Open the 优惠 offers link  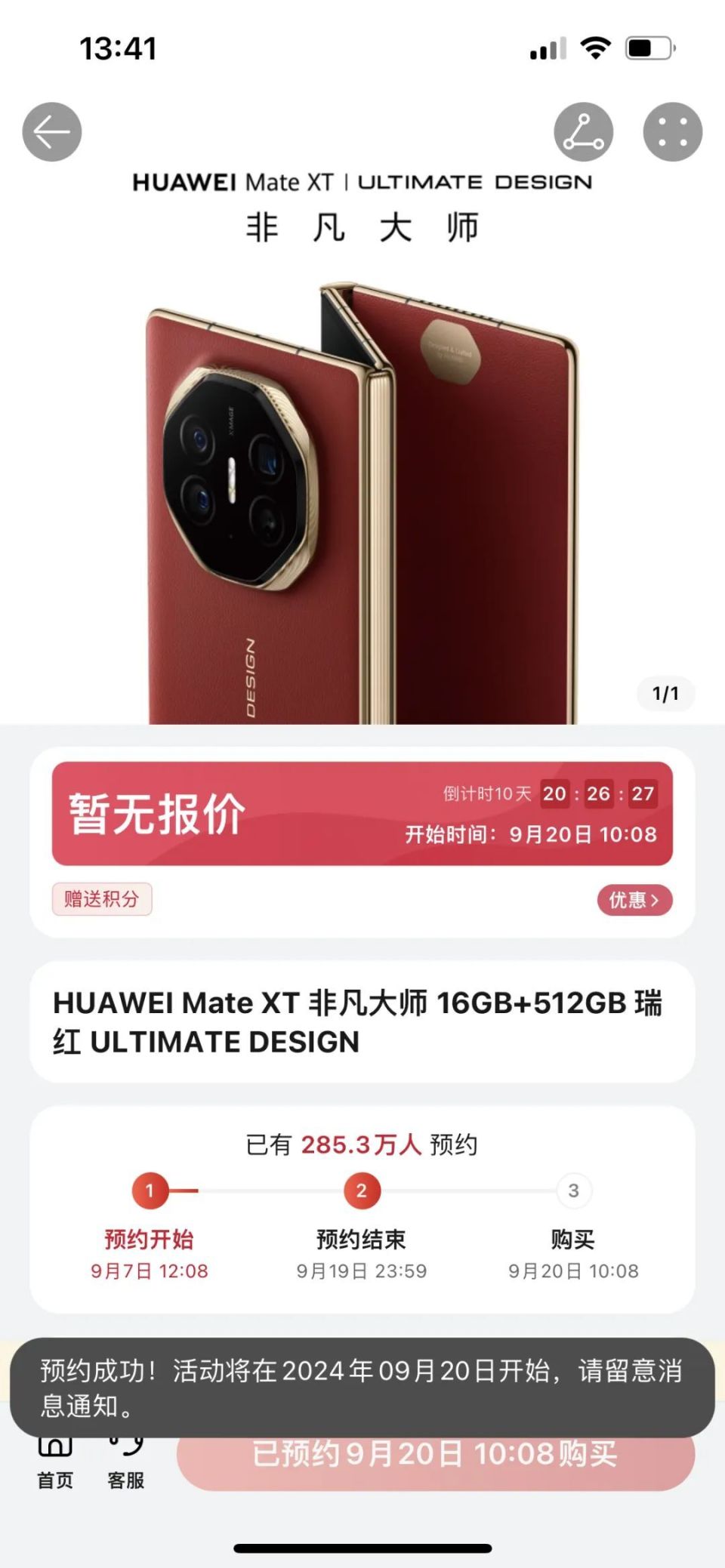[x=634, y=900]
